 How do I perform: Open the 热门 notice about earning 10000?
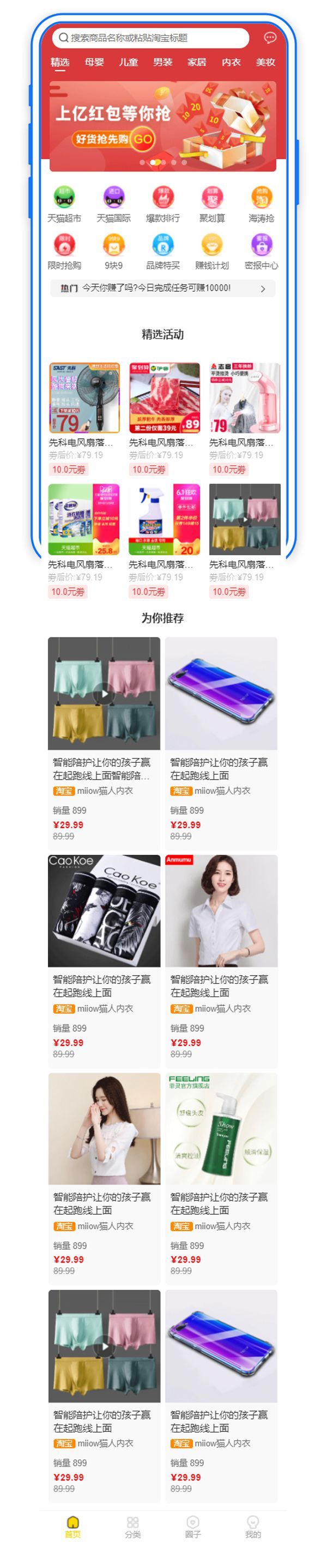tap(162, 289)
